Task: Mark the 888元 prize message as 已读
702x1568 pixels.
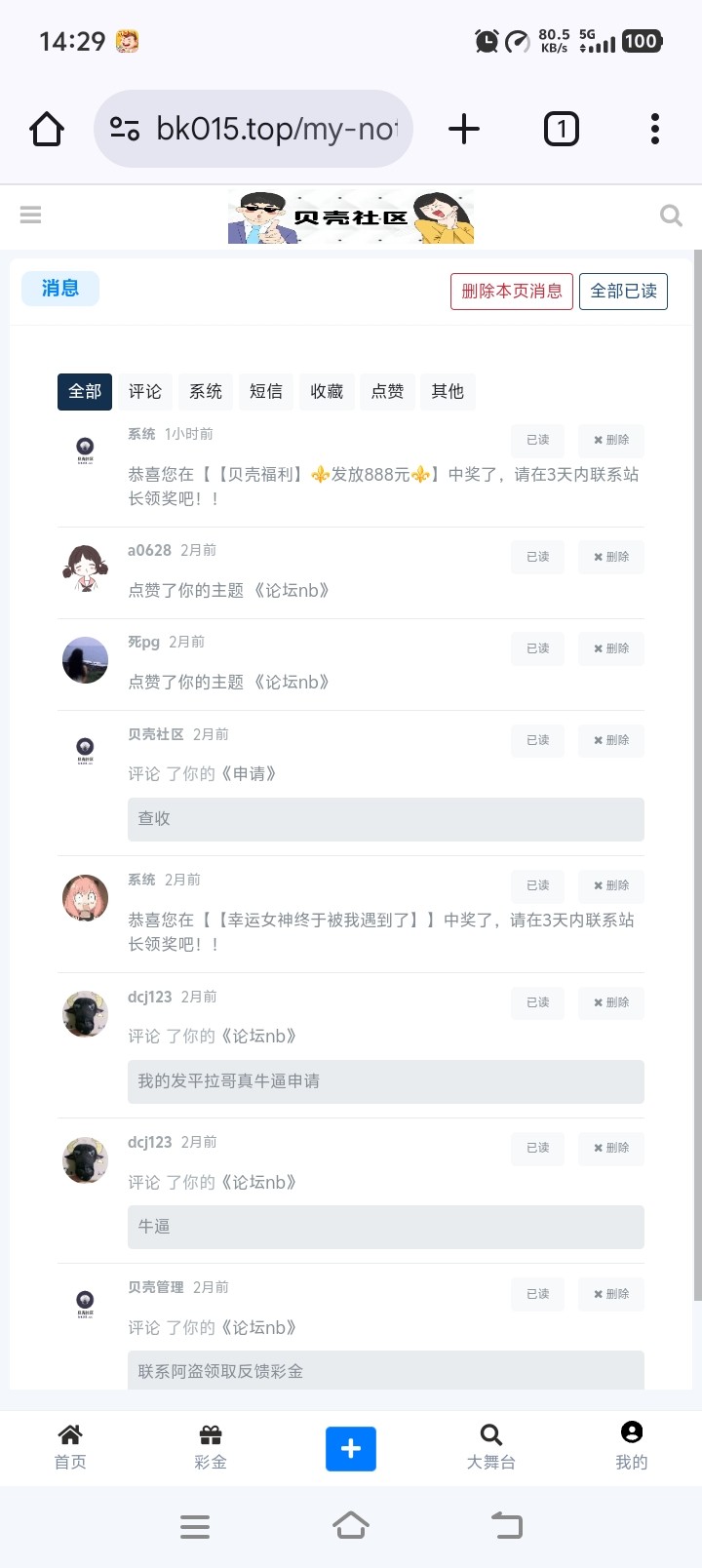Action: 537,440
